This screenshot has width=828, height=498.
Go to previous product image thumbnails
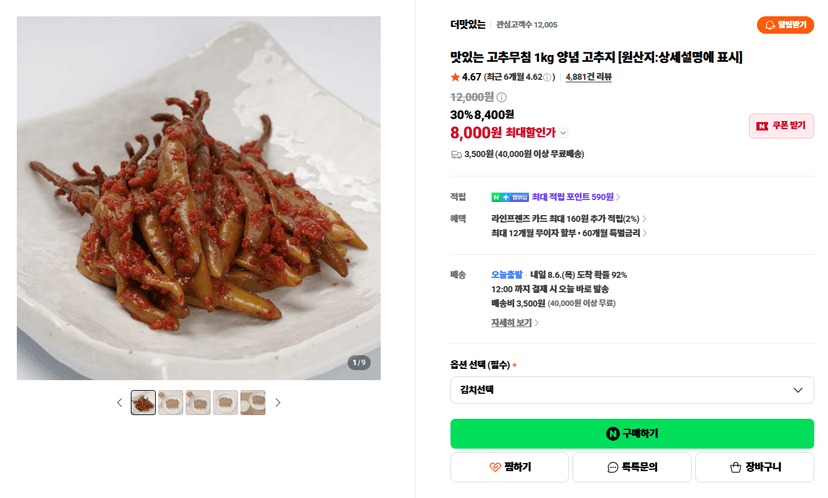point(119,403)
